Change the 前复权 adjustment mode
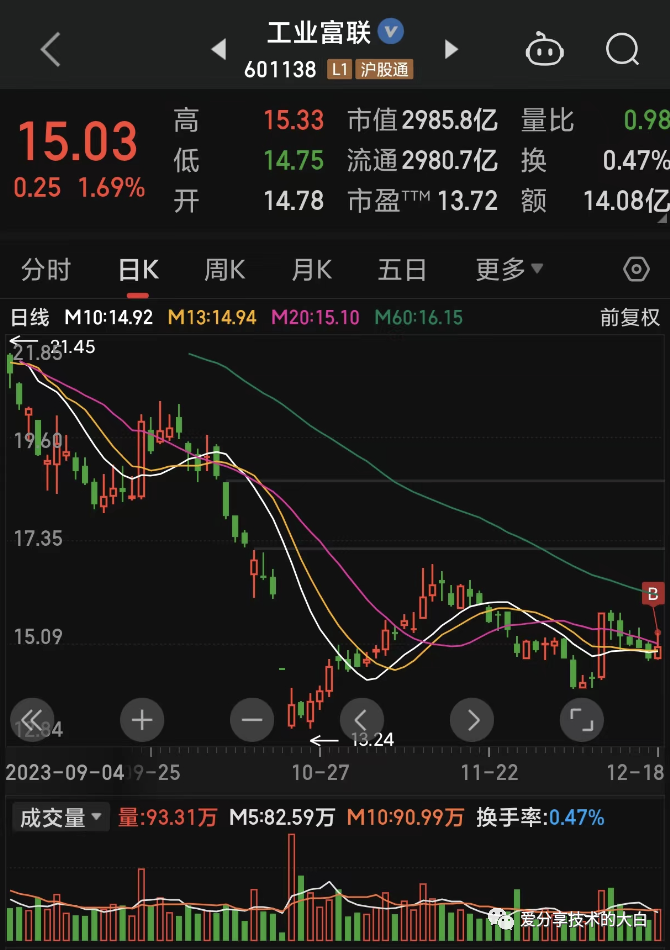 coord(629,317)
